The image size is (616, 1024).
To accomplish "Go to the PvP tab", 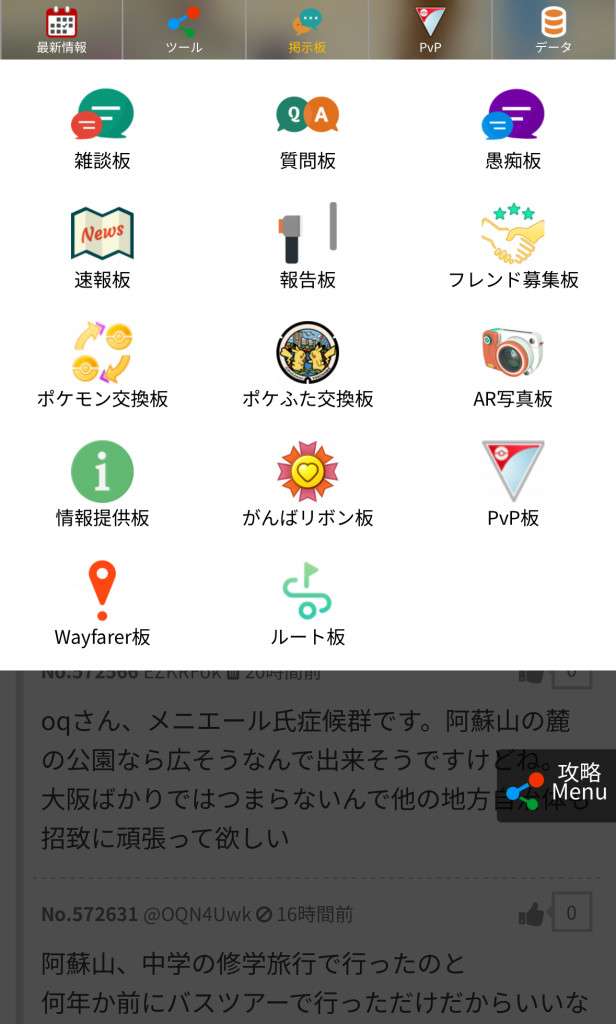I will click(430, 30).
